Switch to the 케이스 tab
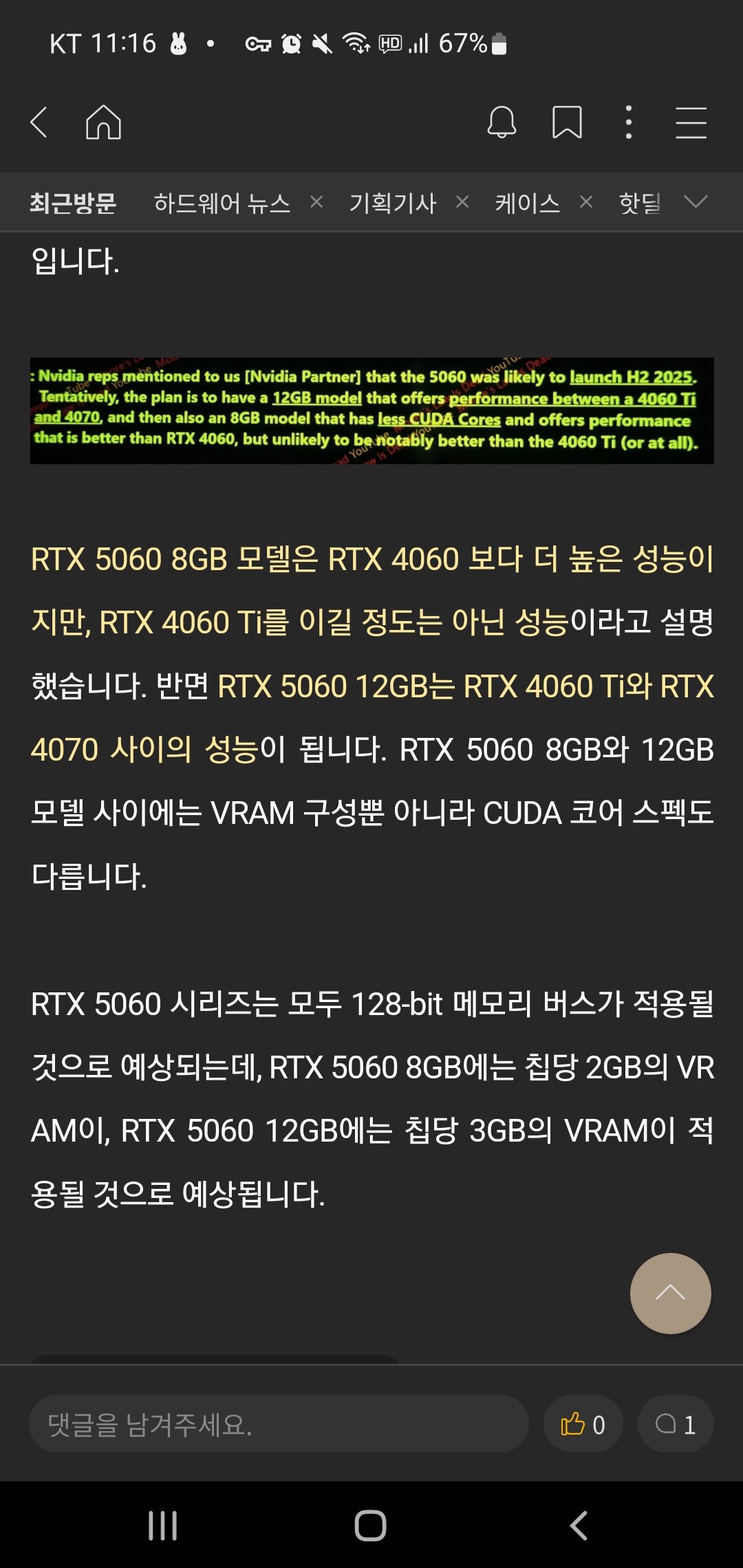The width and height of the screenshot is (743, 1568). (x=527, y=203)
